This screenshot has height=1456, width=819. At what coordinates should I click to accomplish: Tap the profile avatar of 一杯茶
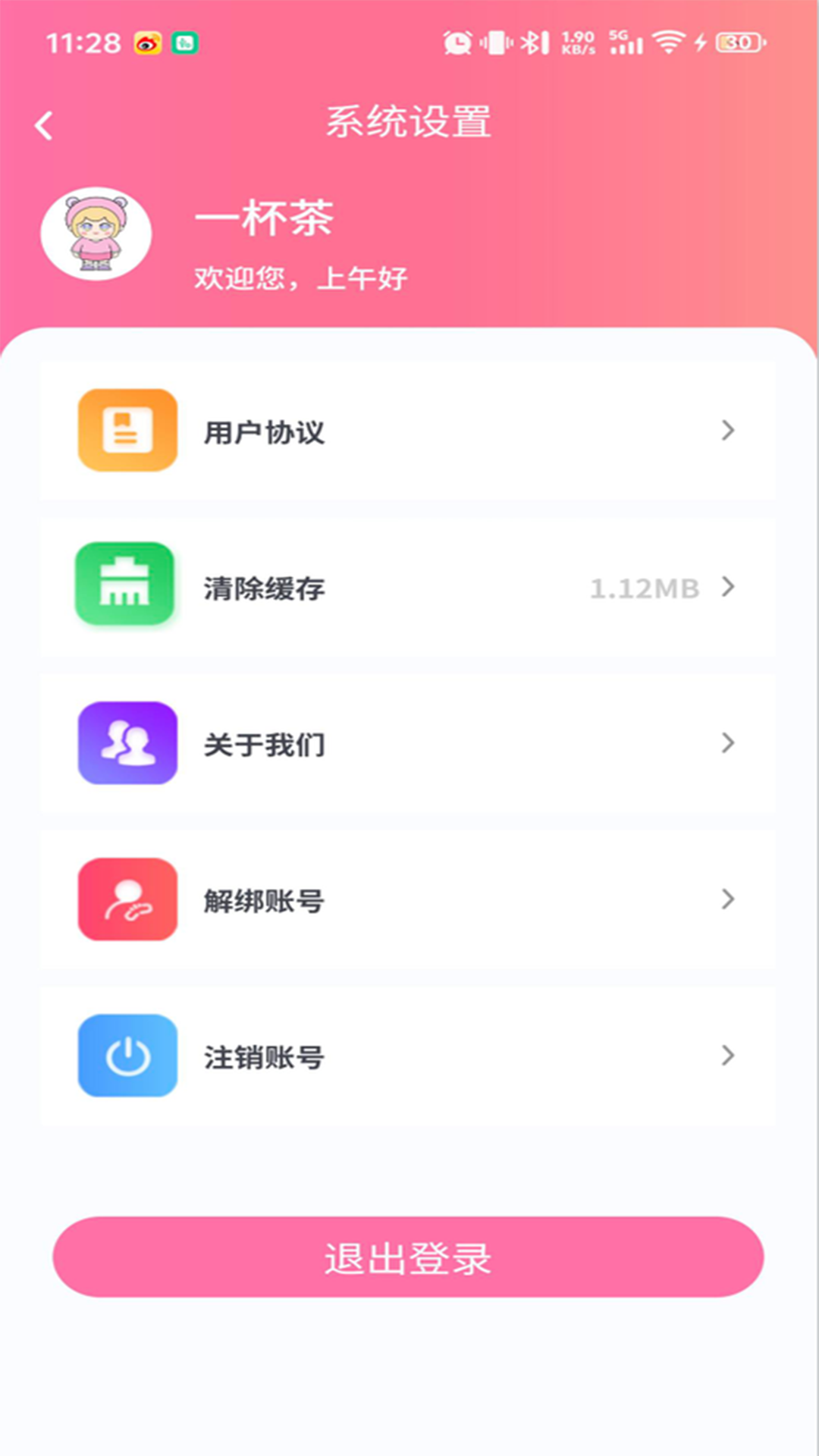coord(96,234)
